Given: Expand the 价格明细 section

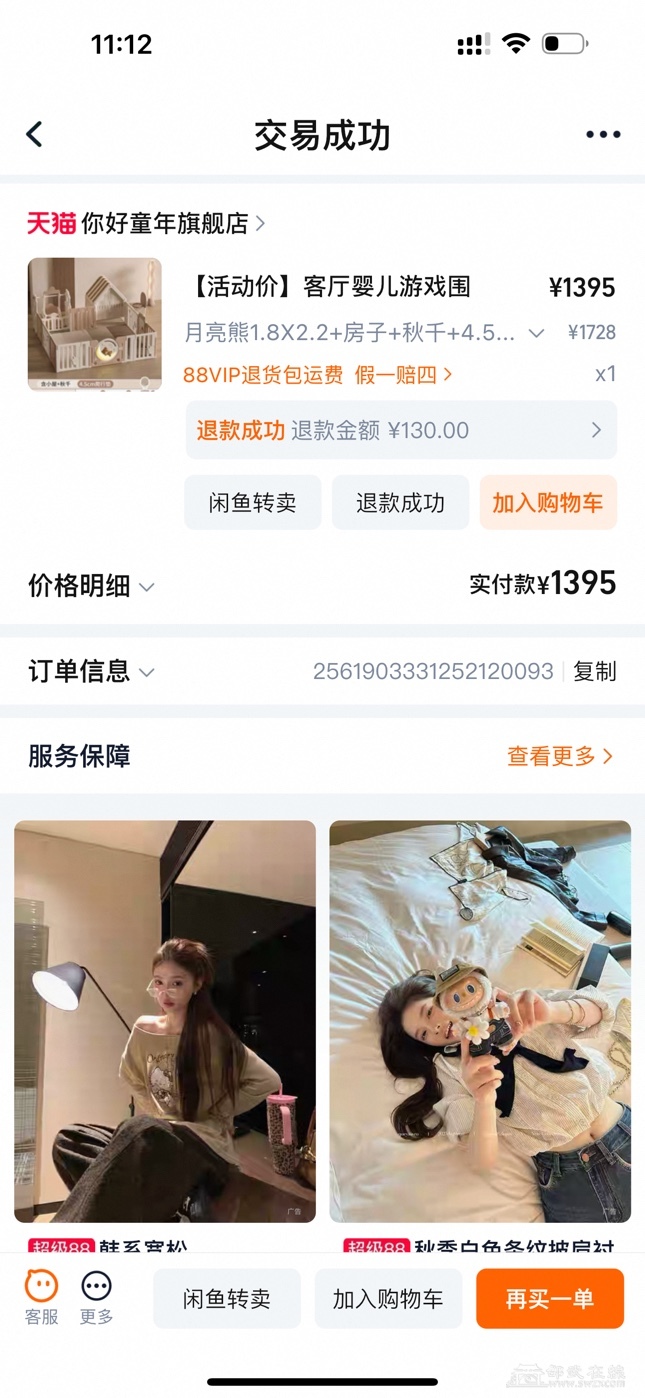Looking at the screenshot, I should coord(92,586).
